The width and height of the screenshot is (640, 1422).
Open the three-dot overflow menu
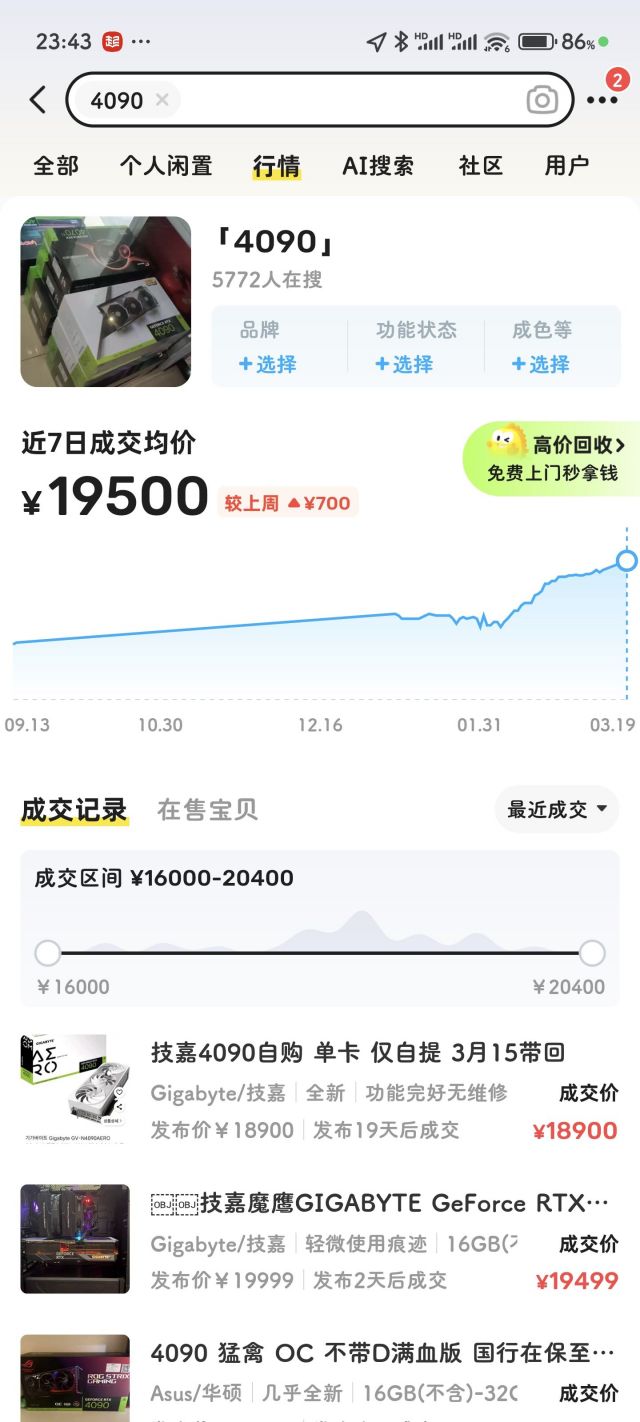coord(602,100)
